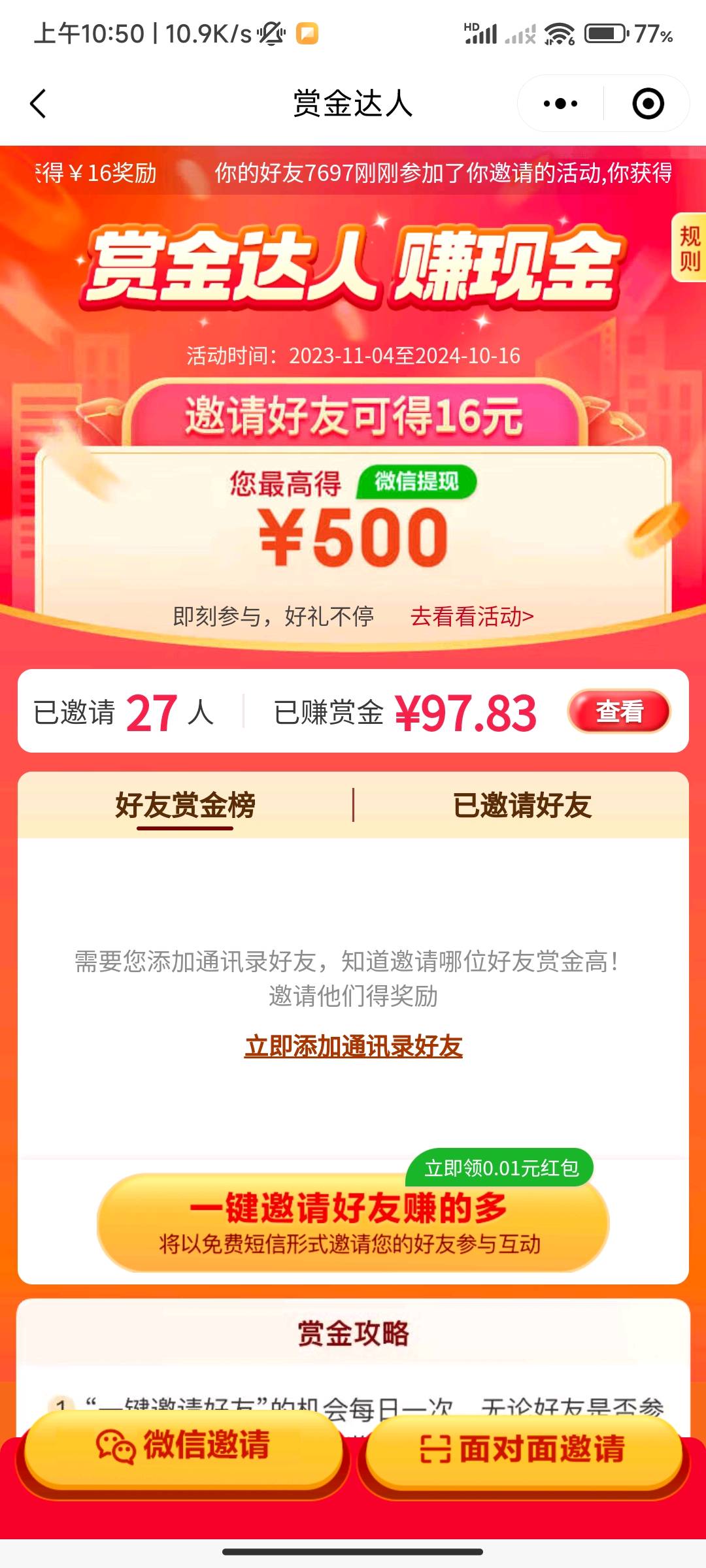Close the mini program with the circle icon
Viewport: 706px width, 1568px height.
pyautogui.click(x=648, y=104)
